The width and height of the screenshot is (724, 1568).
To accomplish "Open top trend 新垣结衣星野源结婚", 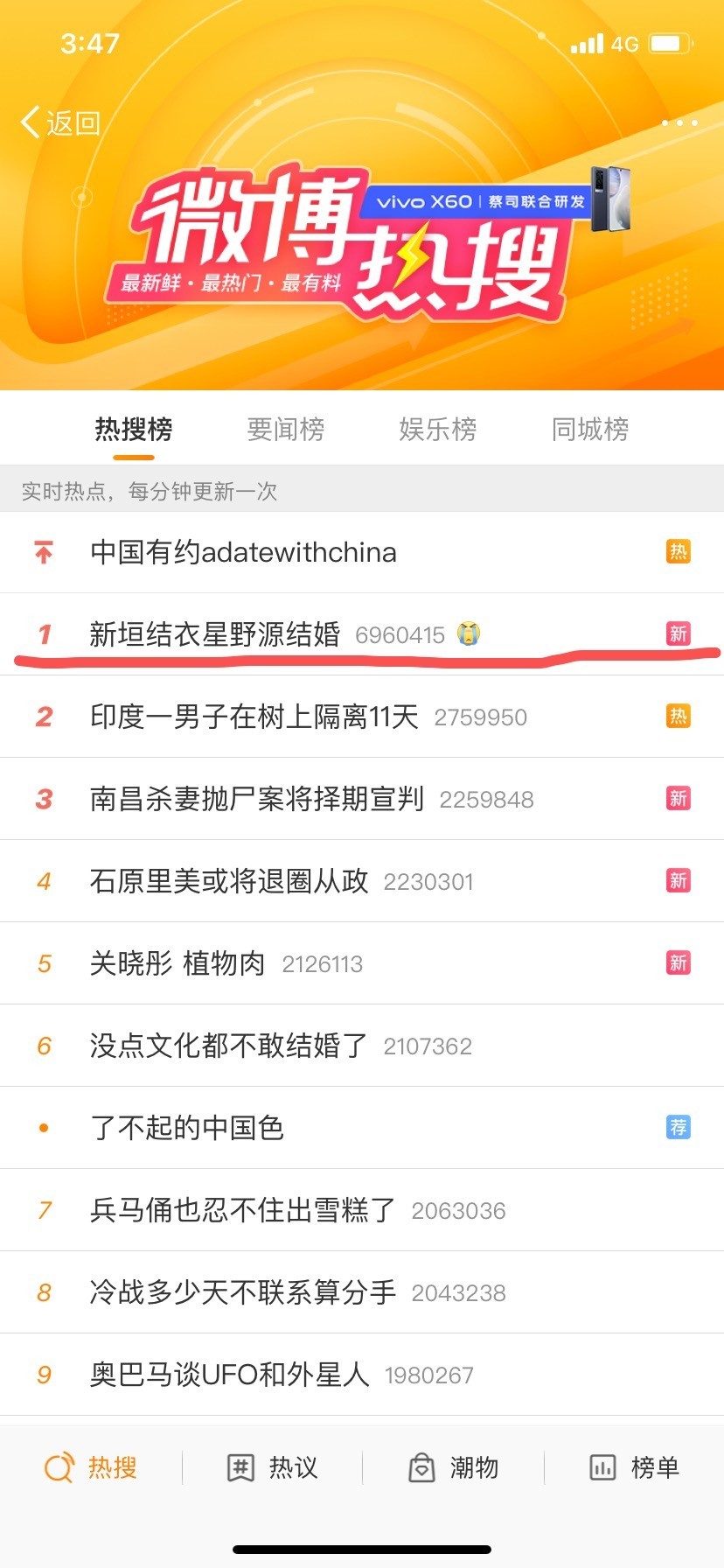I will (215, 634).
